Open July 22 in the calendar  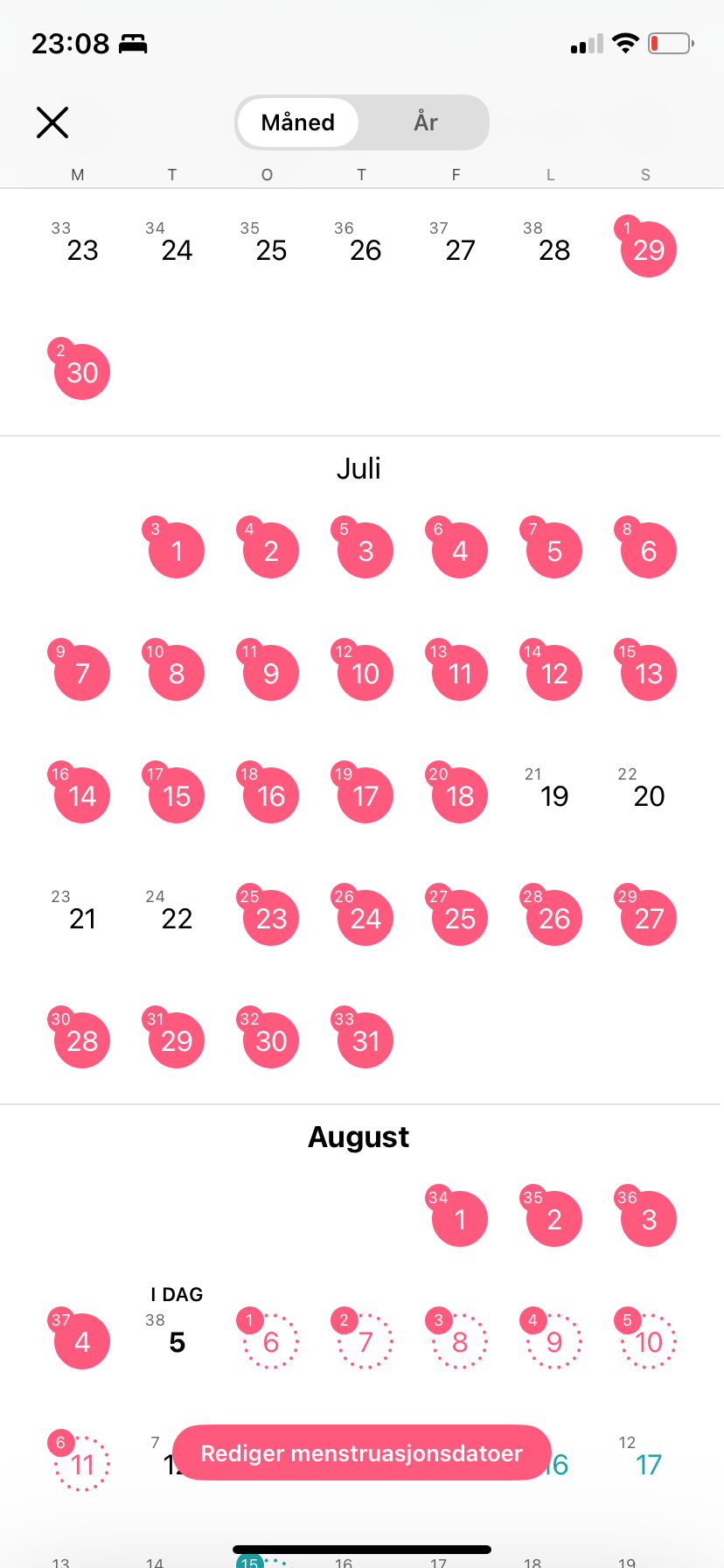coord(177,918)
